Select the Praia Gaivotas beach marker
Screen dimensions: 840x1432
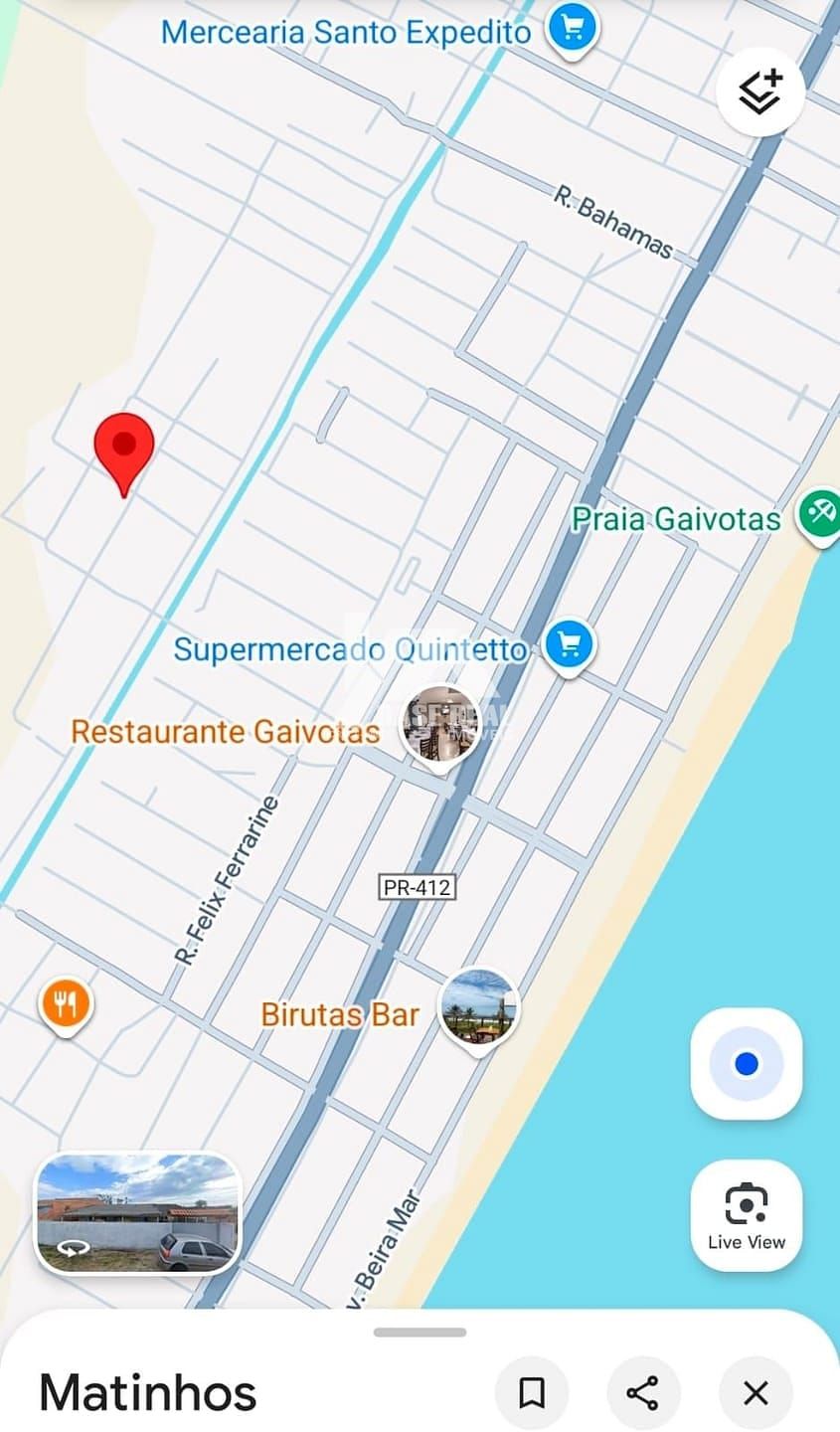point(819,514)
